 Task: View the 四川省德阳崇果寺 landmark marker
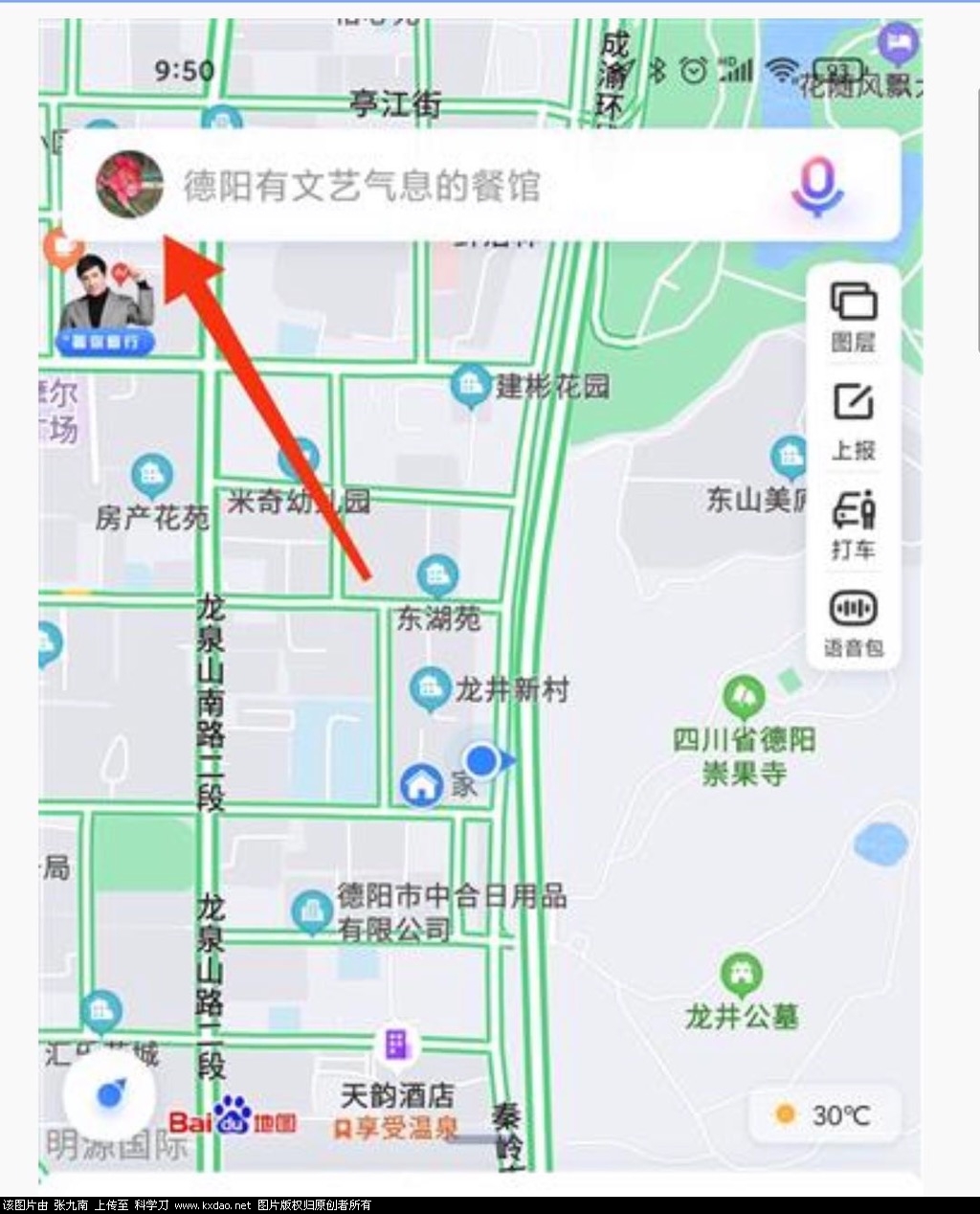[x=744, y=696]
